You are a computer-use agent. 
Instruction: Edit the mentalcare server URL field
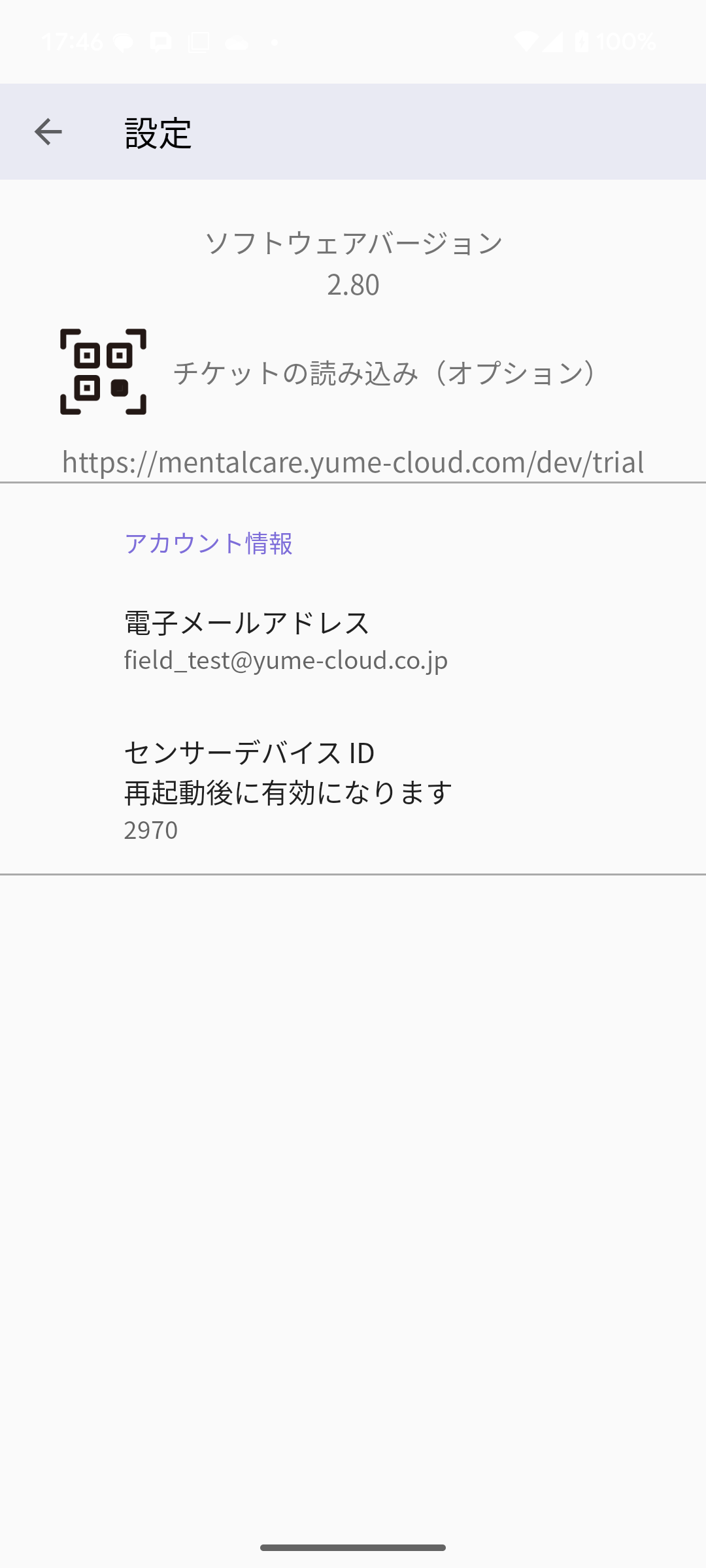click(353, 462)
